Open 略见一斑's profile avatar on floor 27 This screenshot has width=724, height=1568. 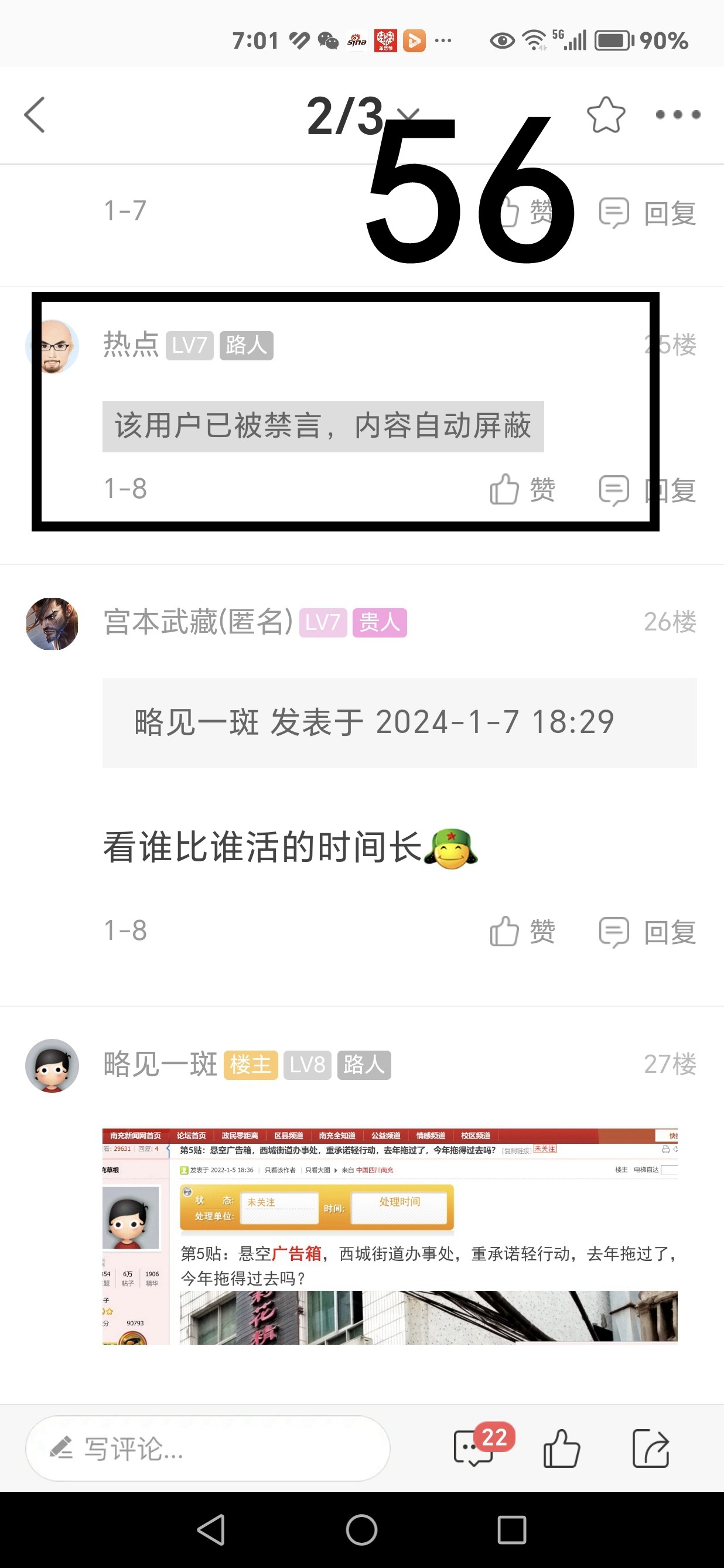[x=53, y=1065]
